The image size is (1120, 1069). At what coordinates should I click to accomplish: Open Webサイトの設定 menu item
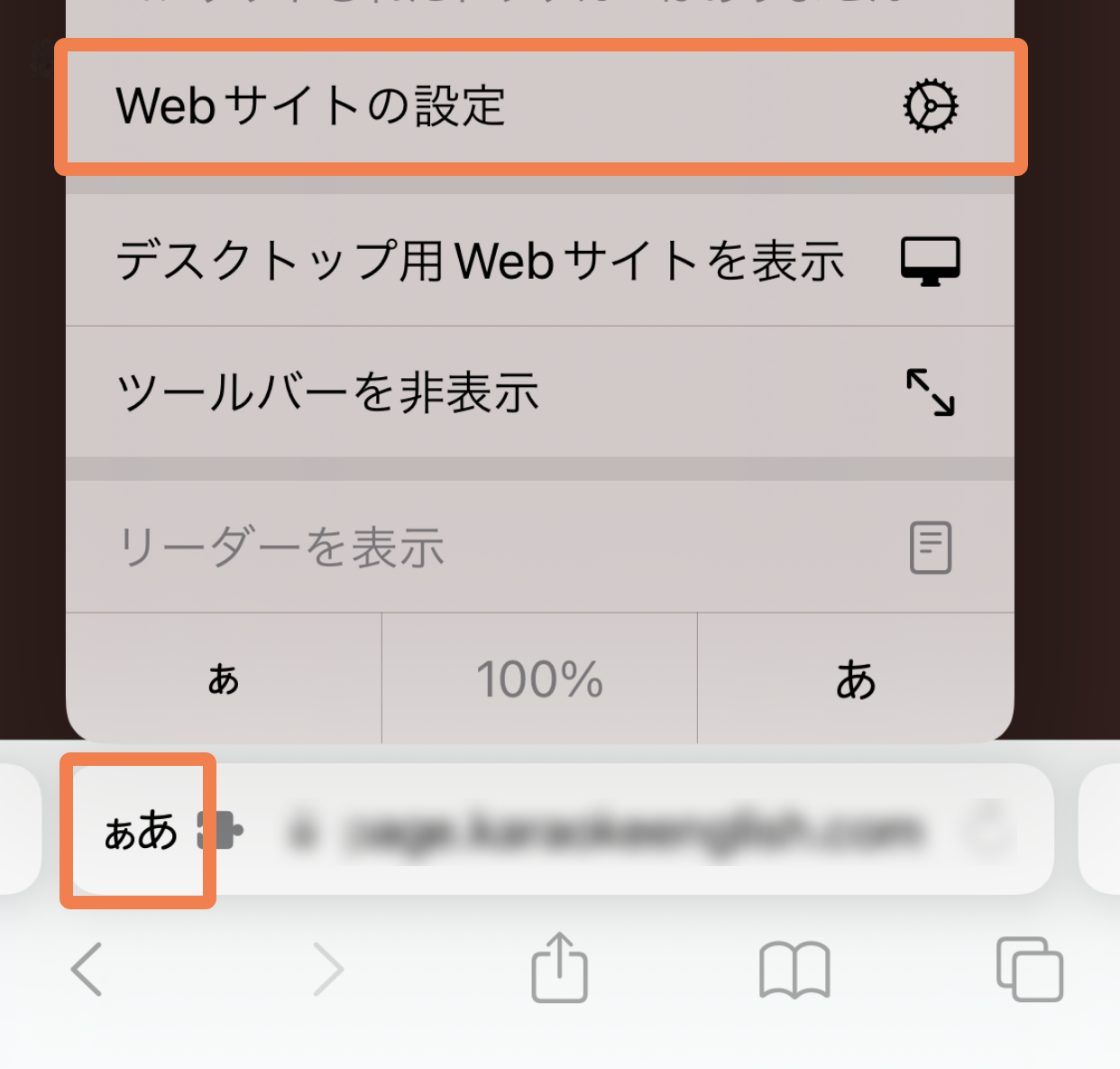tap(540, 106)
